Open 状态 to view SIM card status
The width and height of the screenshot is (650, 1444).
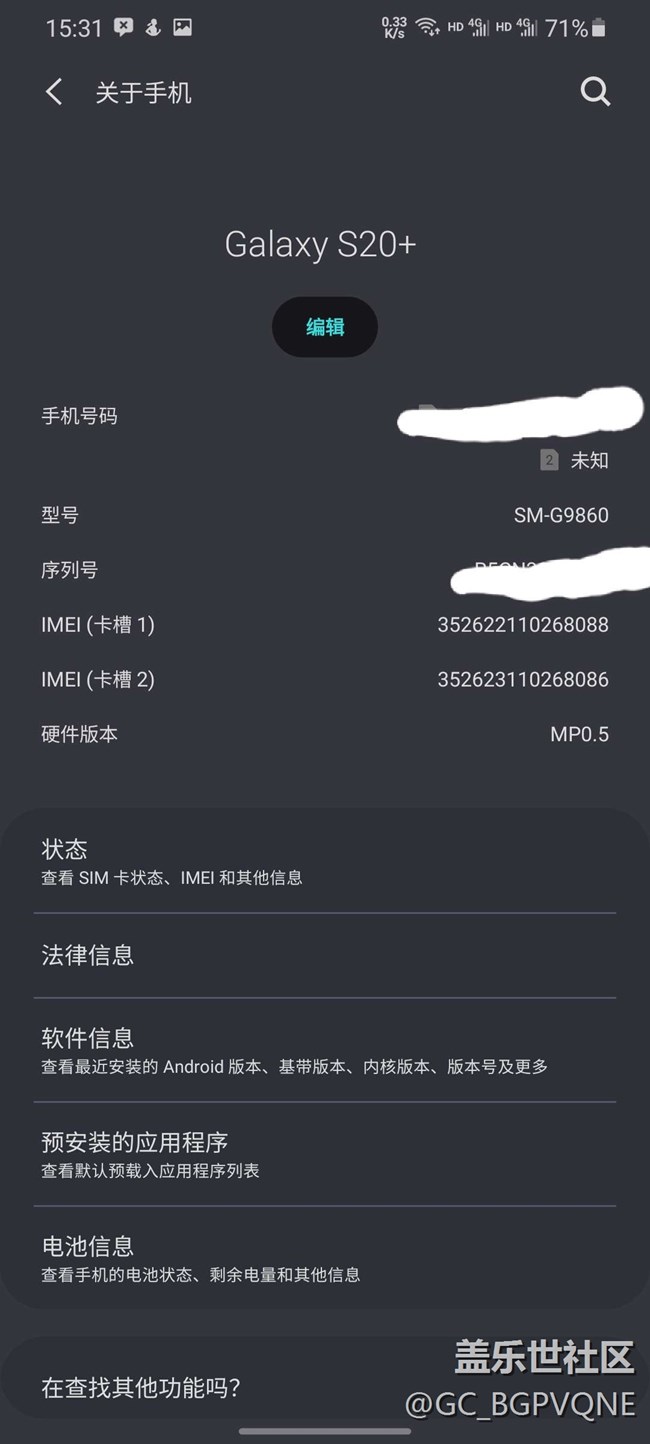coord(324,862)
